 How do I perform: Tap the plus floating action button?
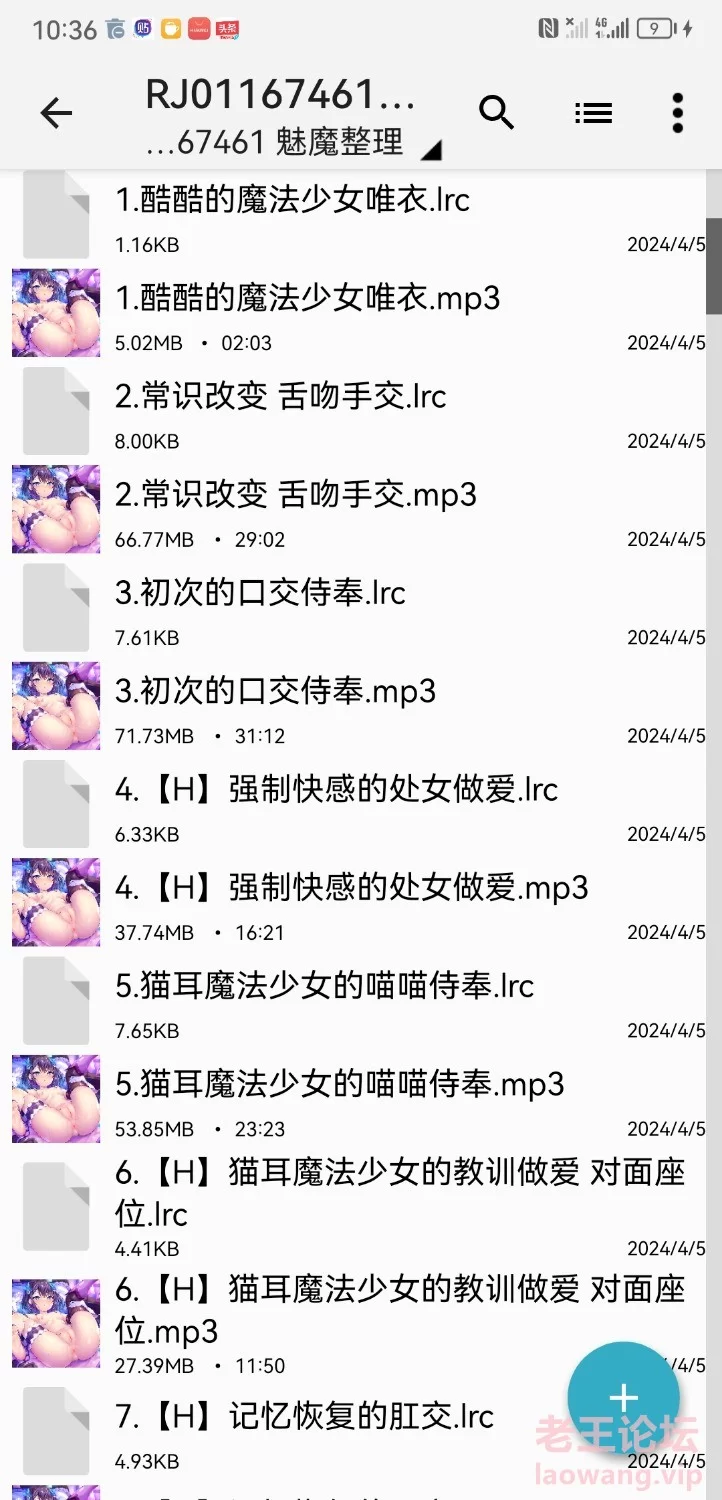click(623, 1398)
